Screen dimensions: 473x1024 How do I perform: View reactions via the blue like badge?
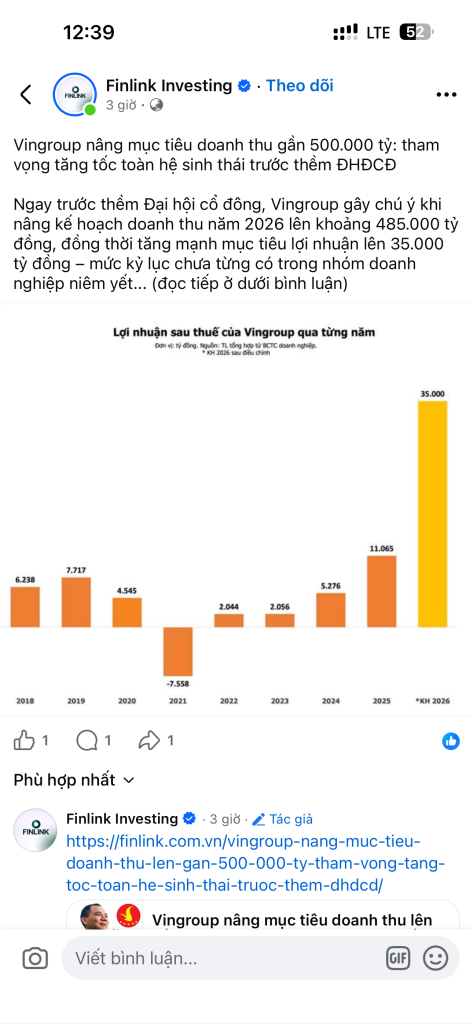[451, 741]
